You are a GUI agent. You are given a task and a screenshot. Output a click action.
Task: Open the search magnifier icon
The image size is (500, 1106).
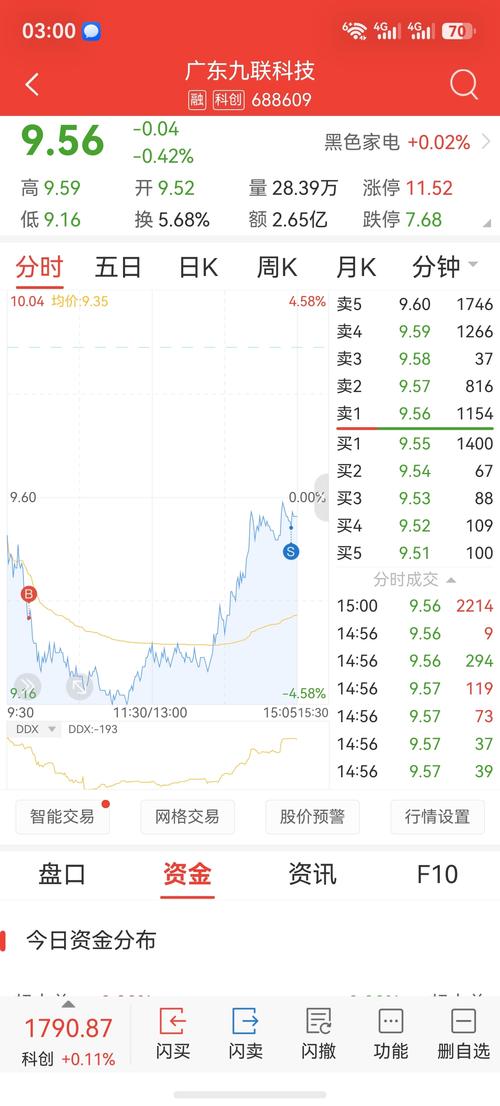tap(464, 85)
